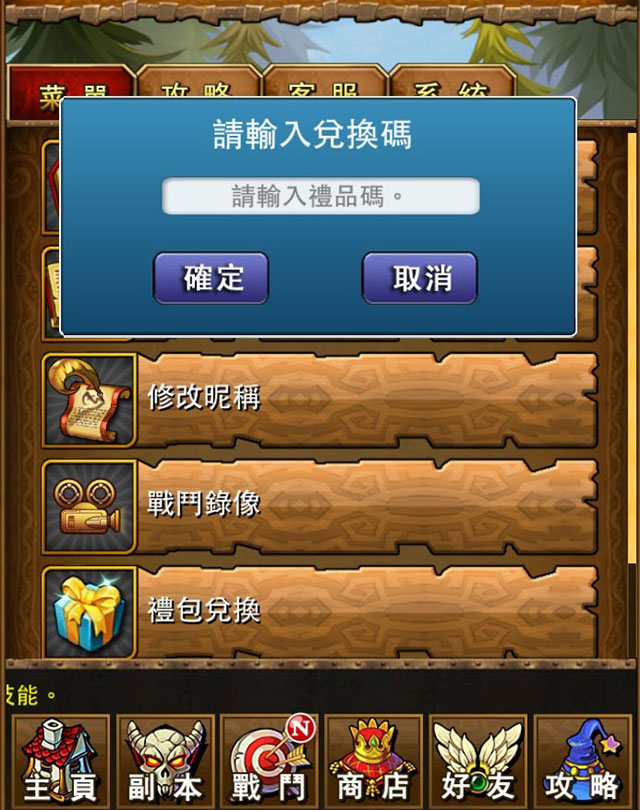The width and height of the screenshot is (640, 810).
Task: Cancel the dialog with 取消
Action: point(419,278)
